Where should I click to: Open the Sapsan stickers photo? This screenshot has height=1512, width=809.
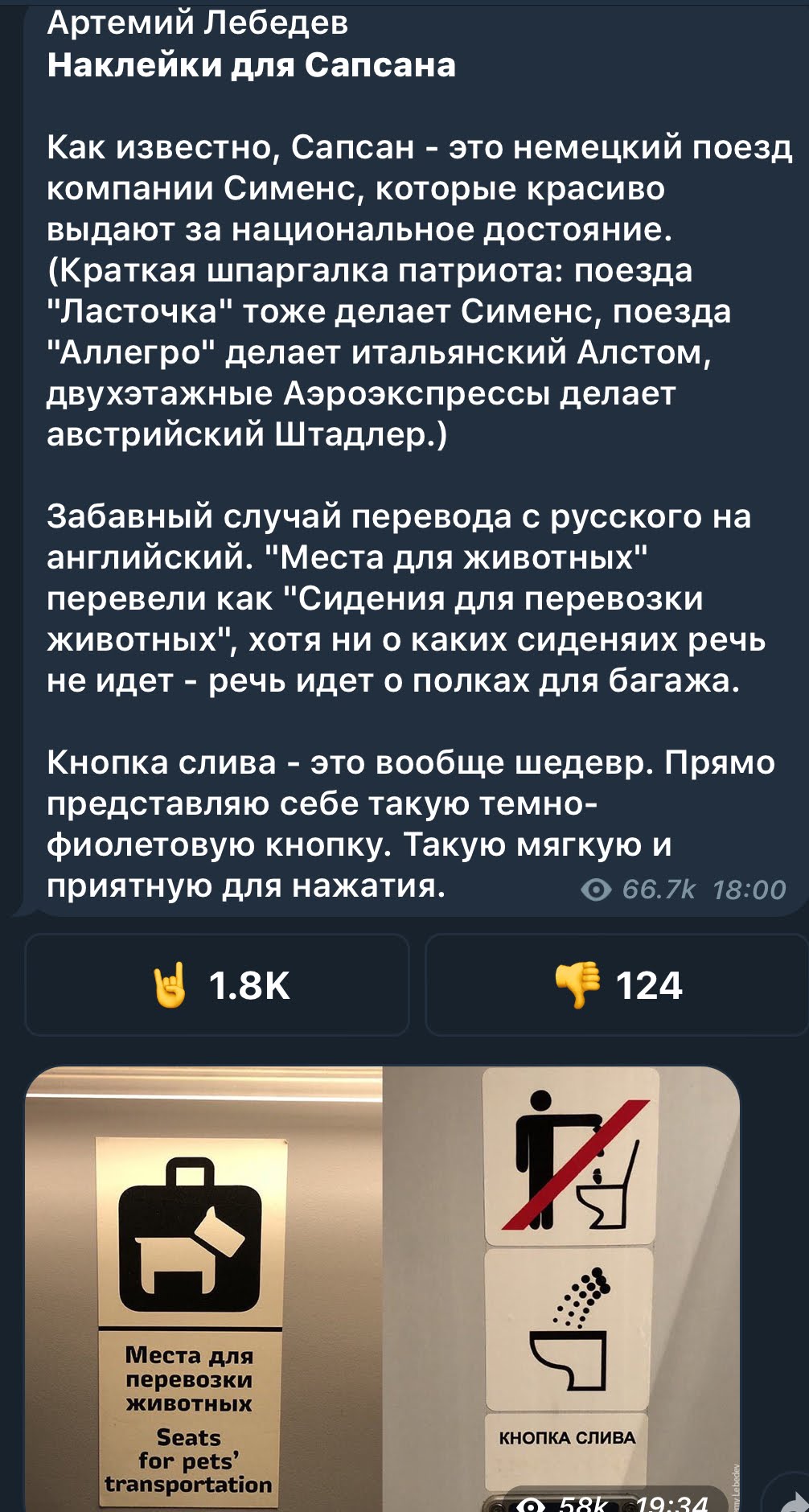(x=382, y=1287)
